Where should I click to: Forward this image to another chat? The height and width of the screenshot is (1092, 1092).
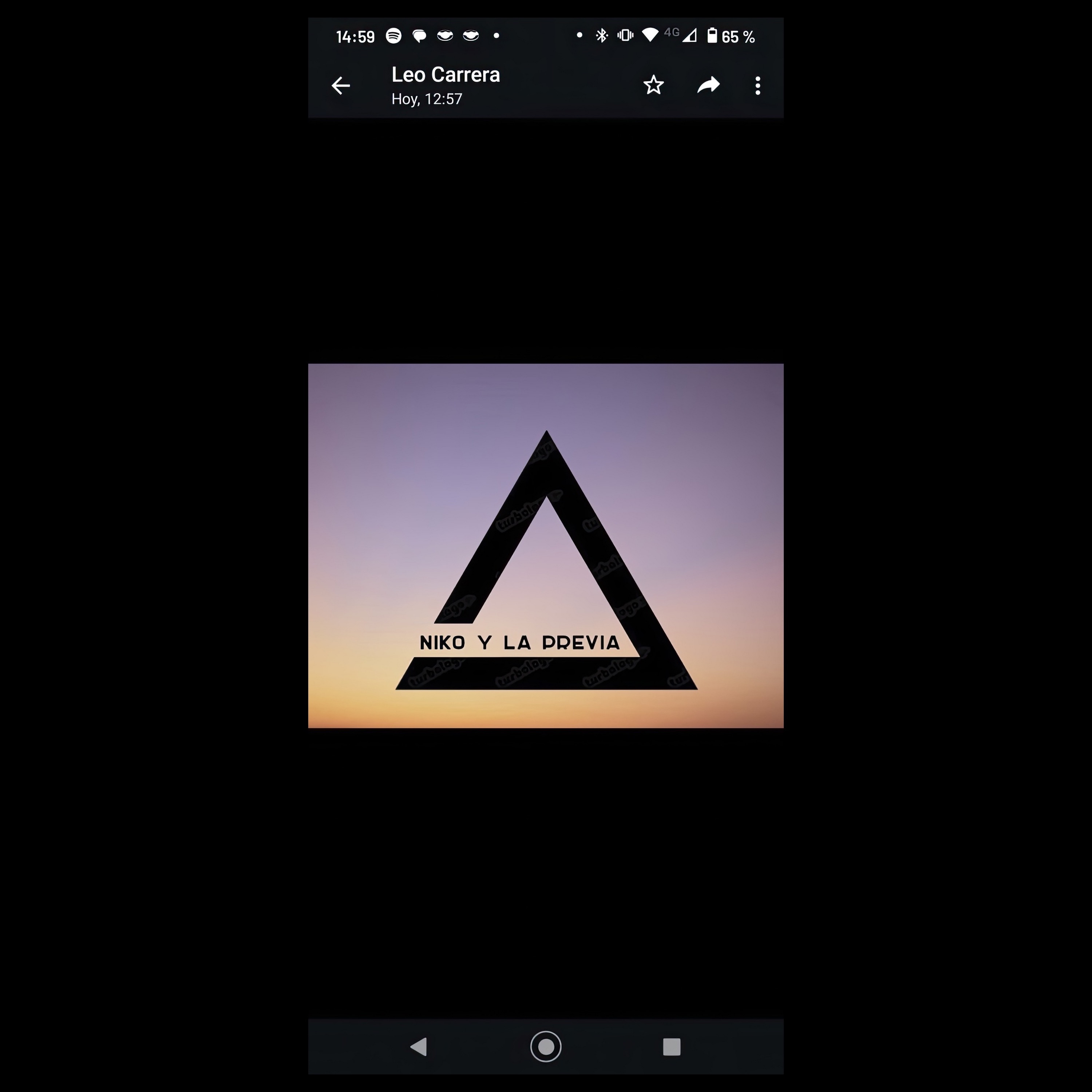click(708, 85)
